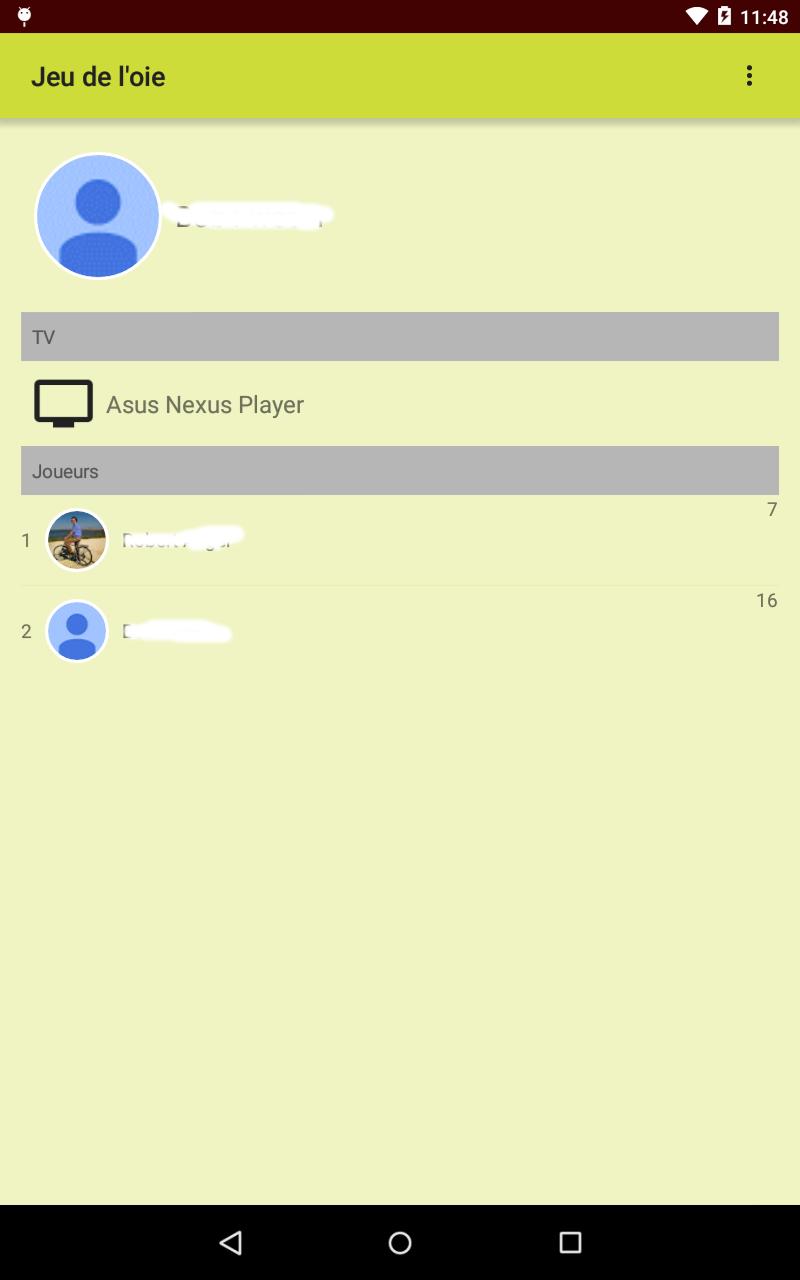Go back with the system back button
Image resolution: width=800 pixels, height=1280 pixels.
coord(231,1242)
